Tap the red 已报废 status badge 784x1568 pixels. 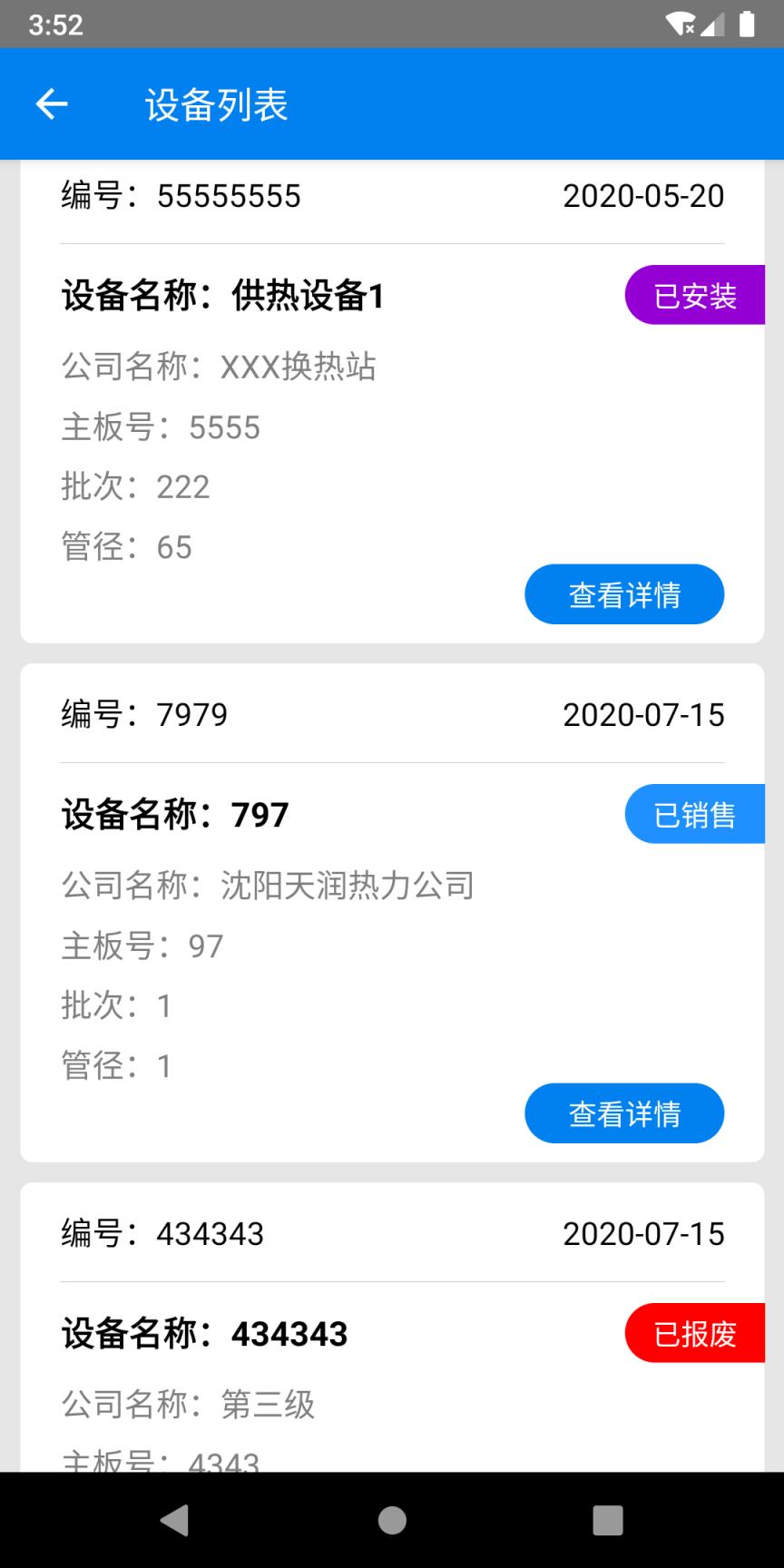point(697,1332)
